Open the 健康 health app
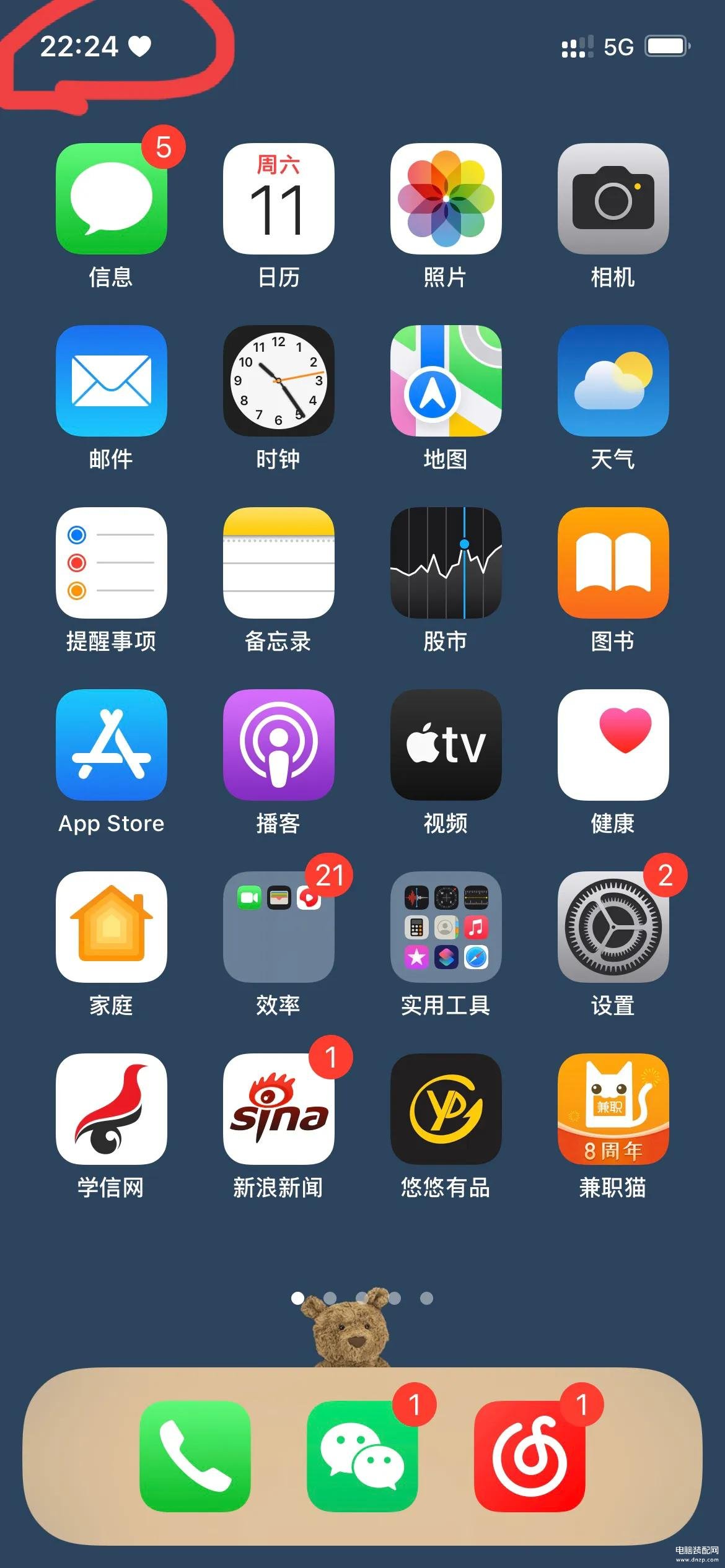 pyautogui.click(x=613, y=745)
